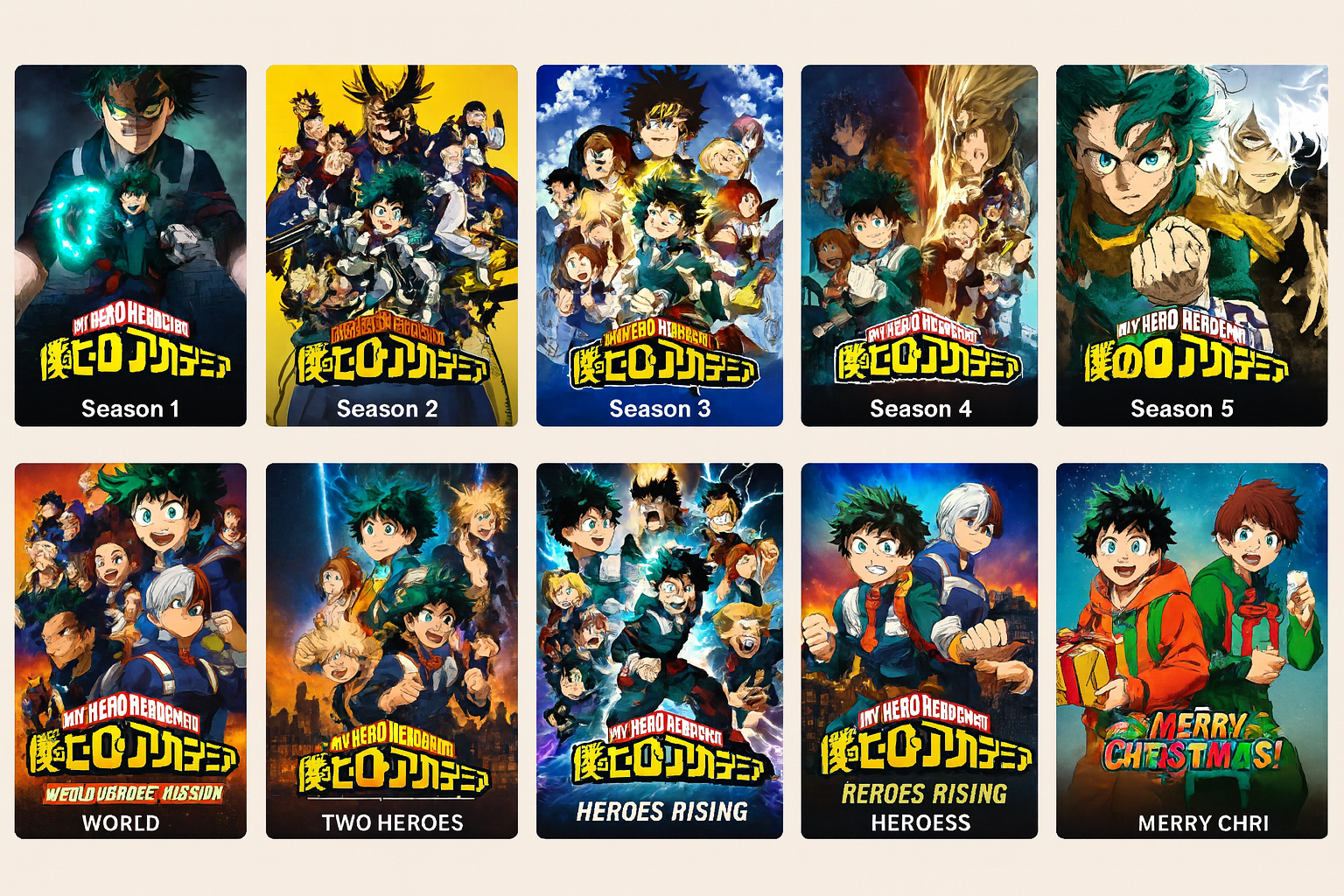
Task: Choose the Season 4 card
Action: point(919,245)
